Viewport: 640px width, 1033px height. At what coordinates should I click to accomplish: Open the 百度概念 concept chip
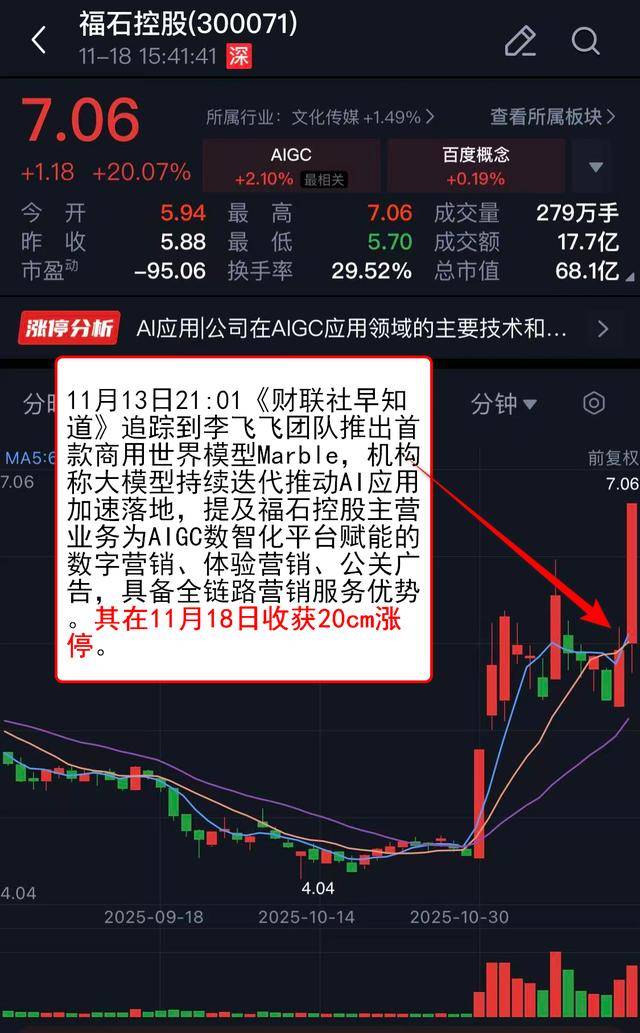point(475,166)
